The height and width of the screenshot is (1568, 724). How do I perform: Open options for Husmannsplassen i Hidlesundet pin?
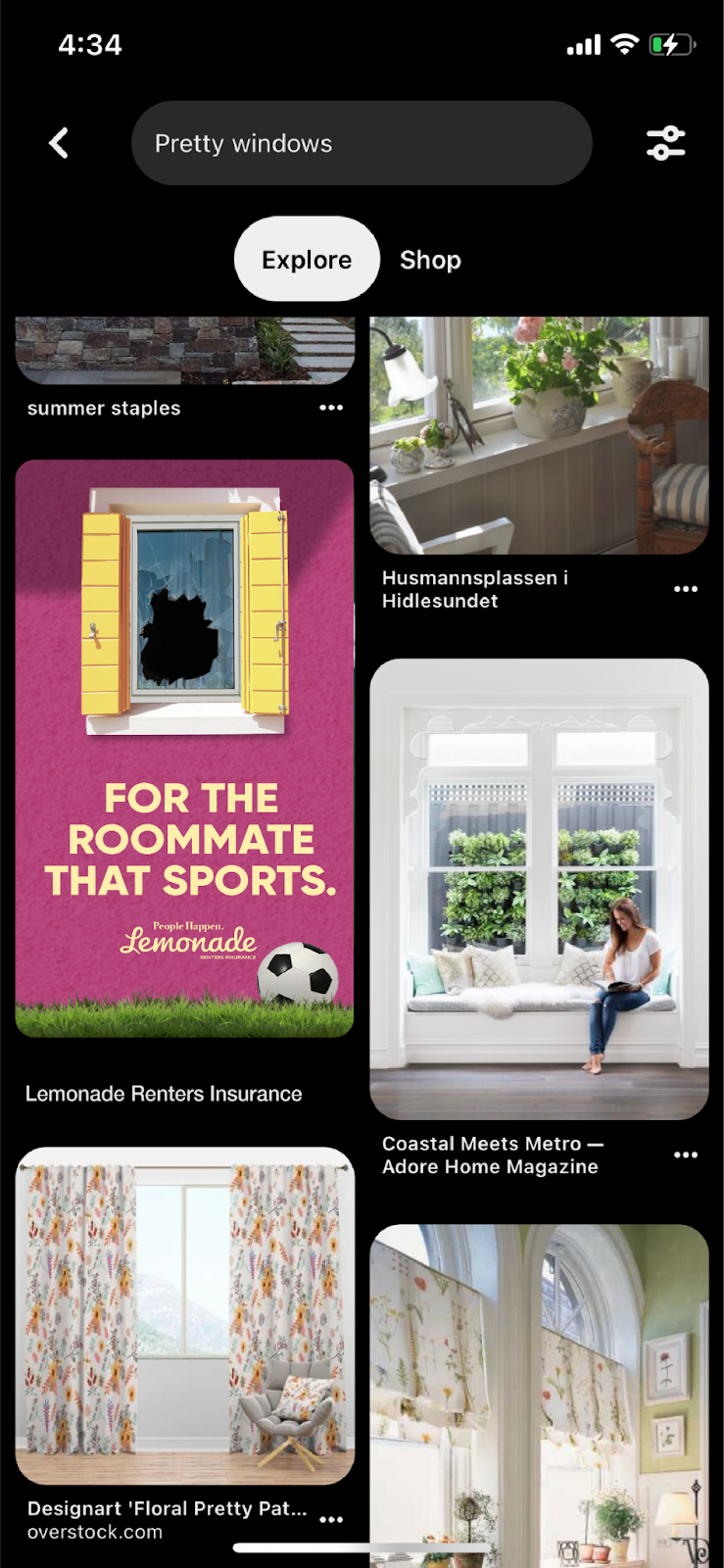686,589
